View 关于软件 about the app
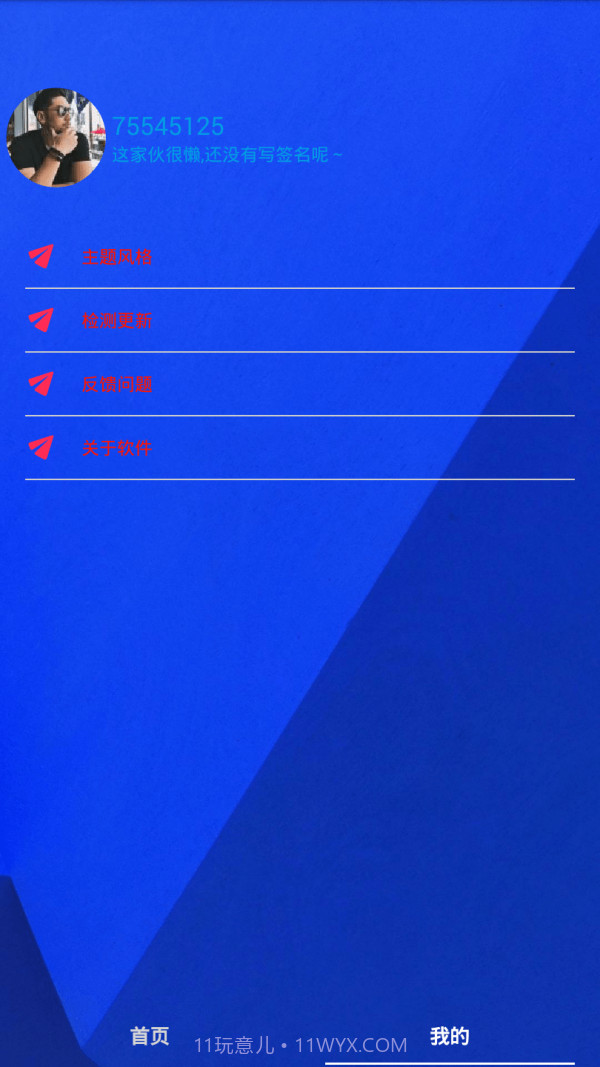Image resolution: width=600 pixels, height=1067 pixels. pyautogui.click(x=117, y=448)
